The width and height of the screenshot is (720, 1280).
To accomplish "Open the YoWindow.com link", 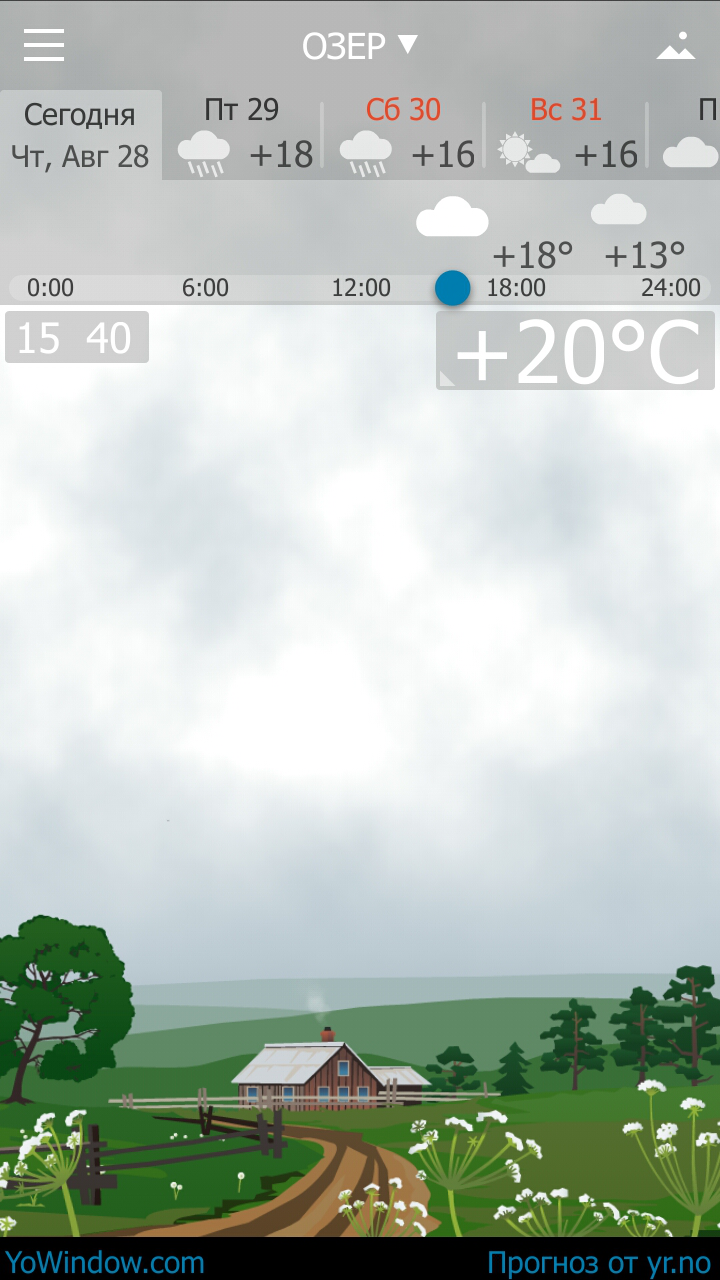I will [105, 1262].
